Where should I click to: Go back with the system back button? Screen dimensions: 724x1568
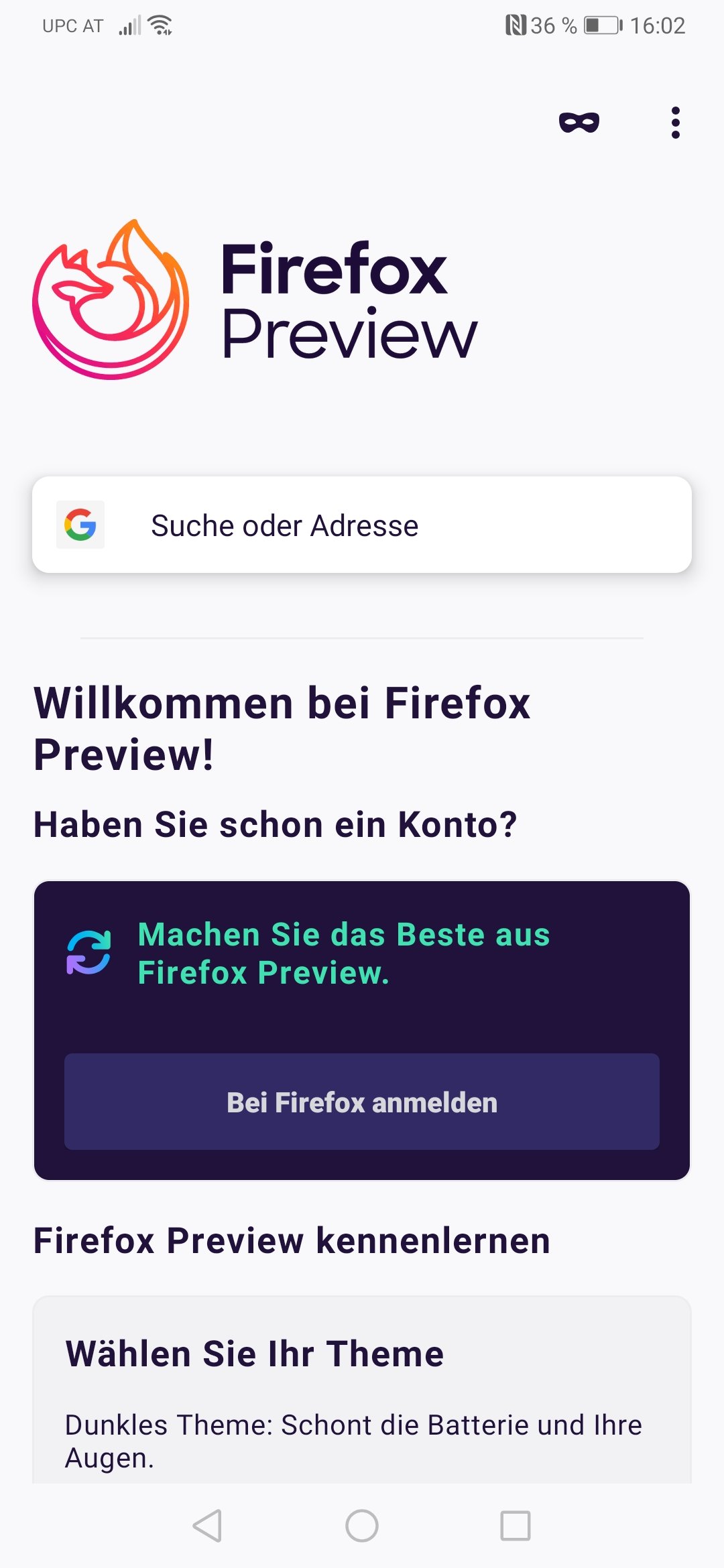(x=207, y=1526)
